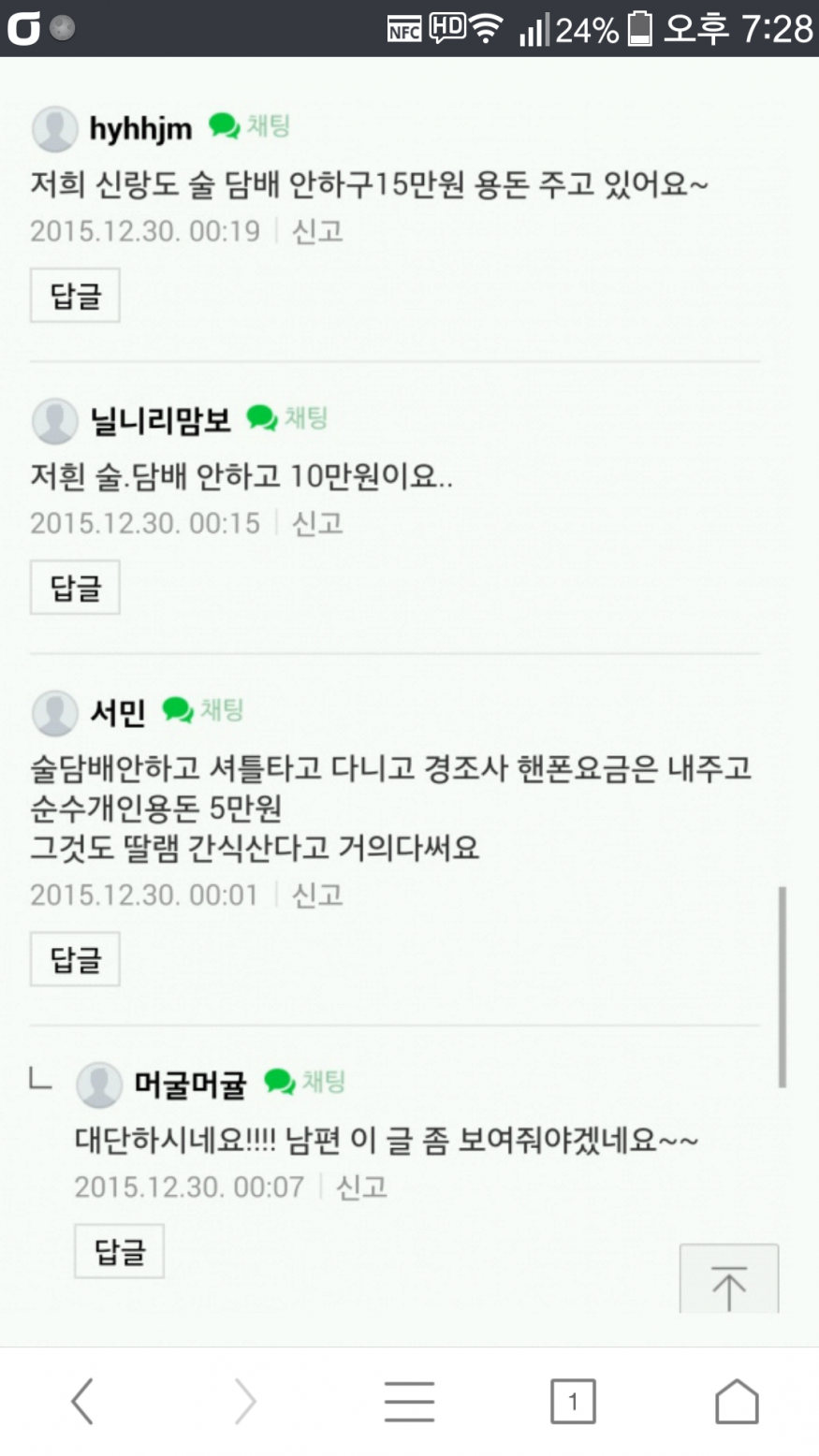
Task: Open chat with hyhhjm
Action: (x=250, y=125)
